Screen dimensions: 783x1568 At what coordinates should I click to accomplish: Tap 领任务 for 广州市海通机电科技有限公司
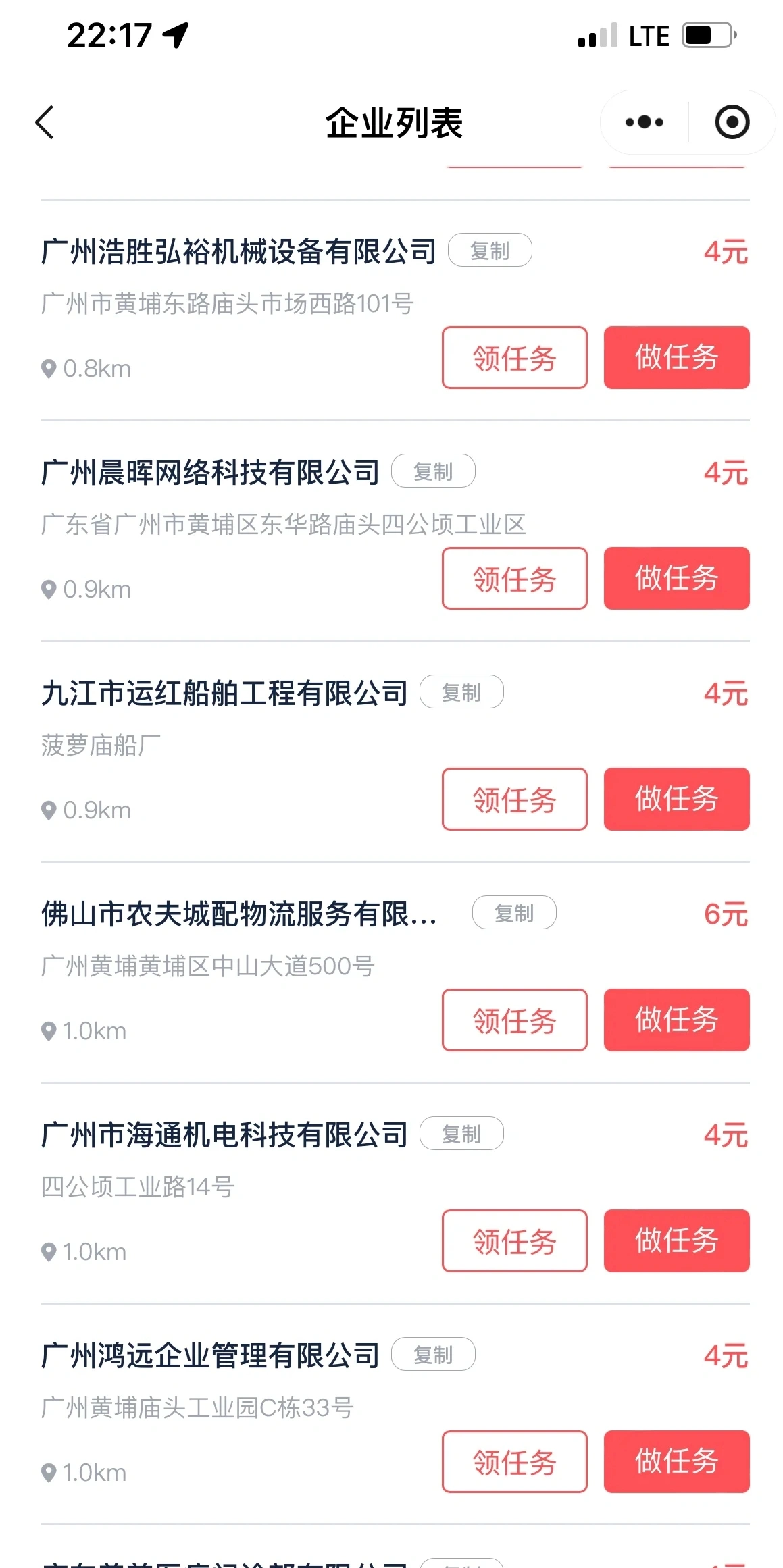click(x=514, y=1241)
